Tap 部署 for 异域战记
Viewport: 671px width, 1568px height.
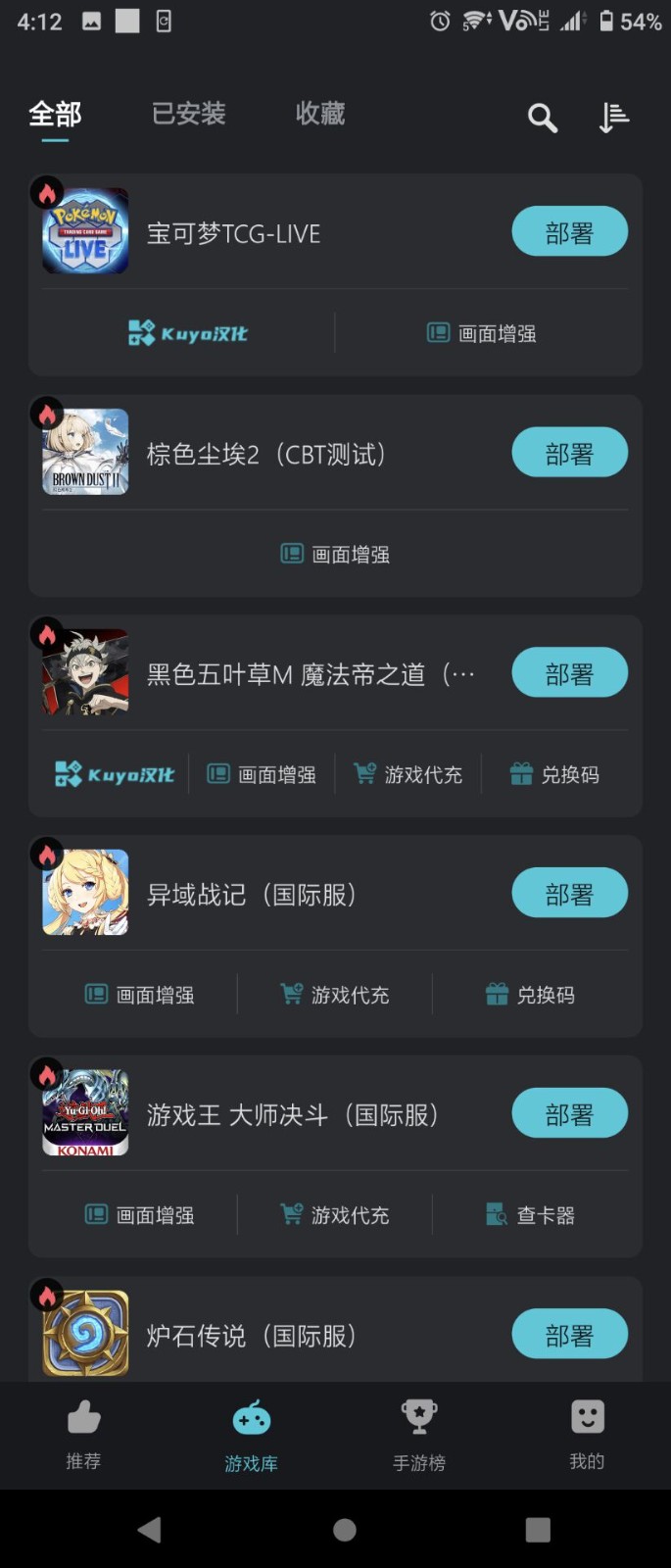click(569, 894)
